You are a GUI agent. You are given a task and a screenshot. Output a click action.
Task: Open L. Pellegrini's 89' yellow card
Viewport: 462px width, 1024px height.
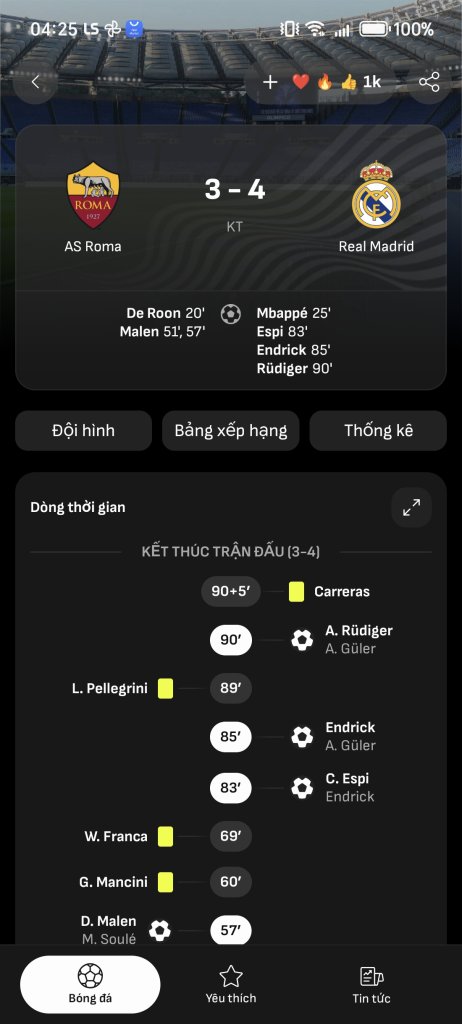pyautogui.click(x=161, y=688)
